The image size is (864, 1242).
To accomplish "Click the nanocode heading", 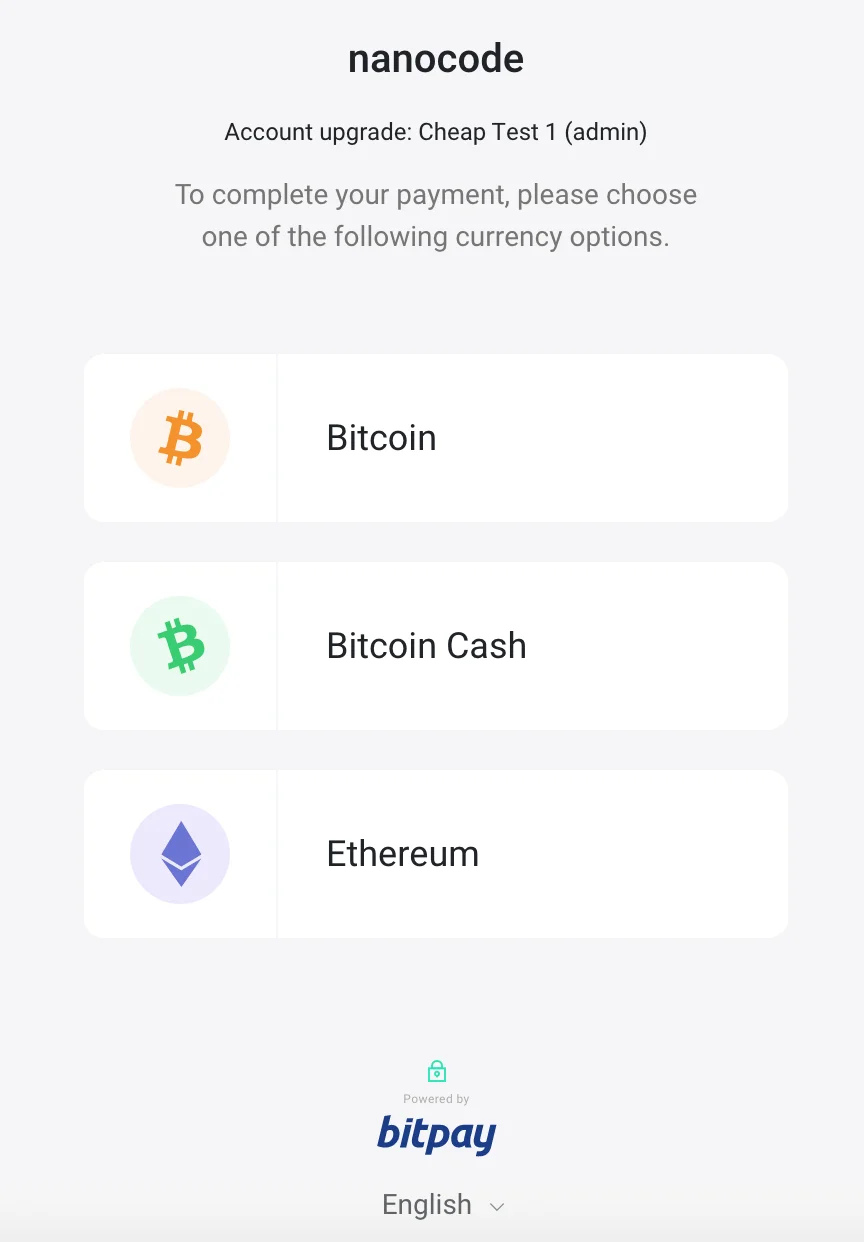I will 435,58.
